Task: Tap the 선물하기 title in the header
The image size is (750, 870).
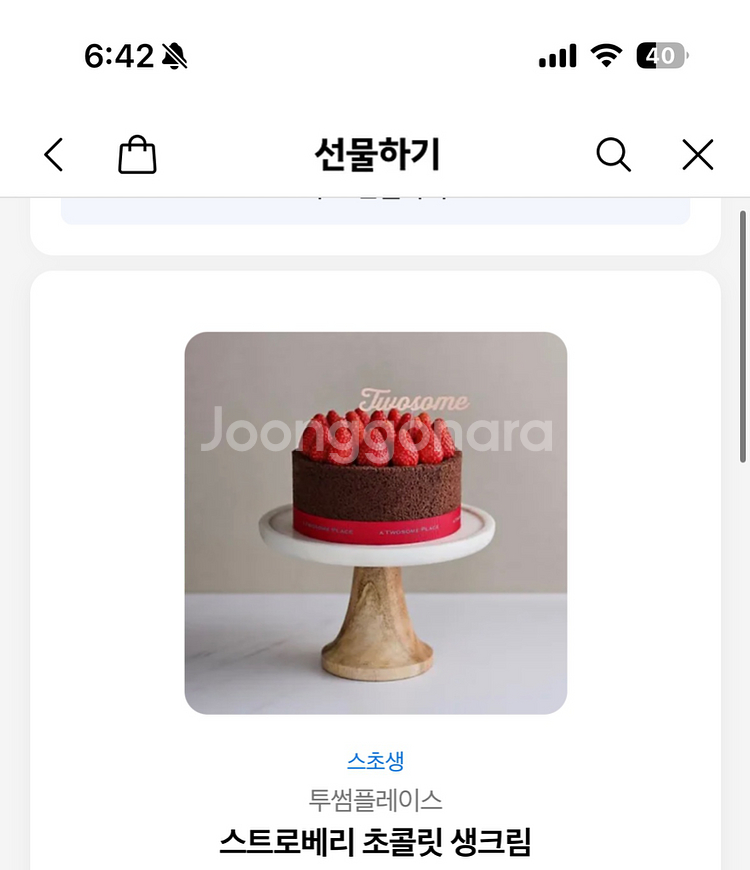Action: pos(375,155)
